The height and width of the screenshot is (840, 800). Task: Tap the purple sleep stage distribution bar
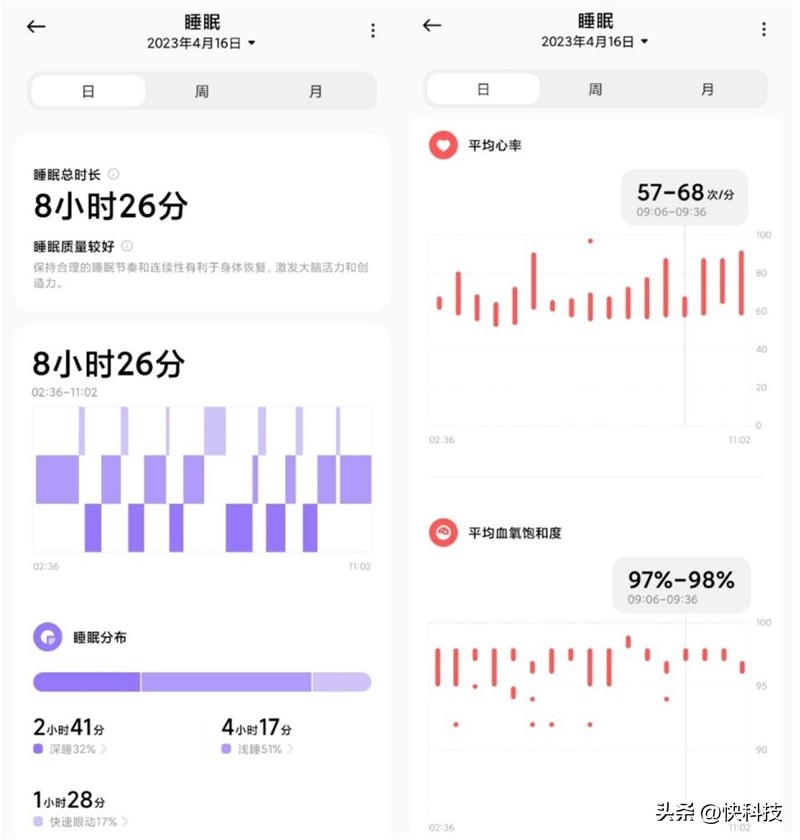pos(200,678)
